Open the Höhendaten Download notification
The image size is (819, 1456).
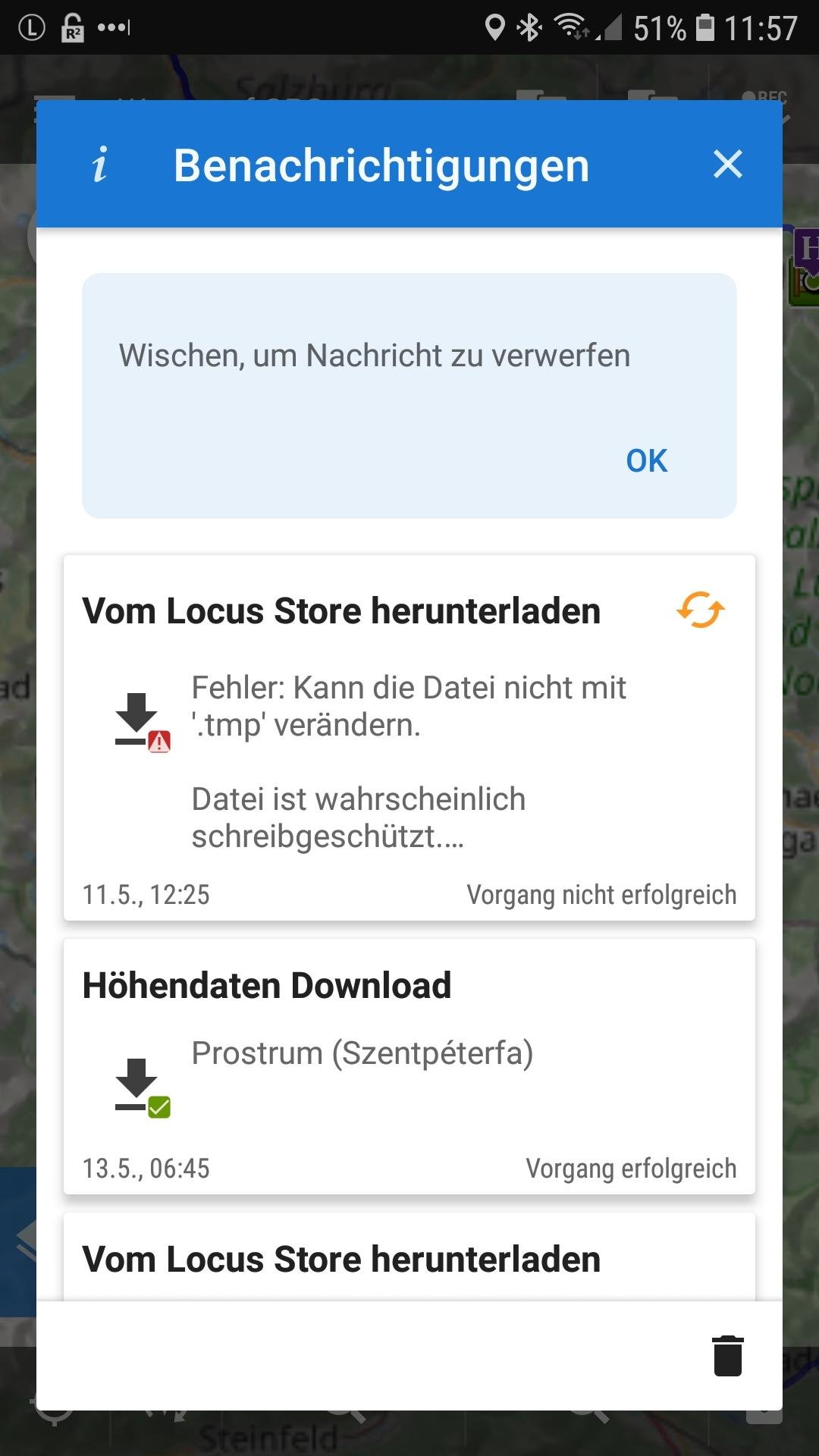click(x=409, y=1065)
